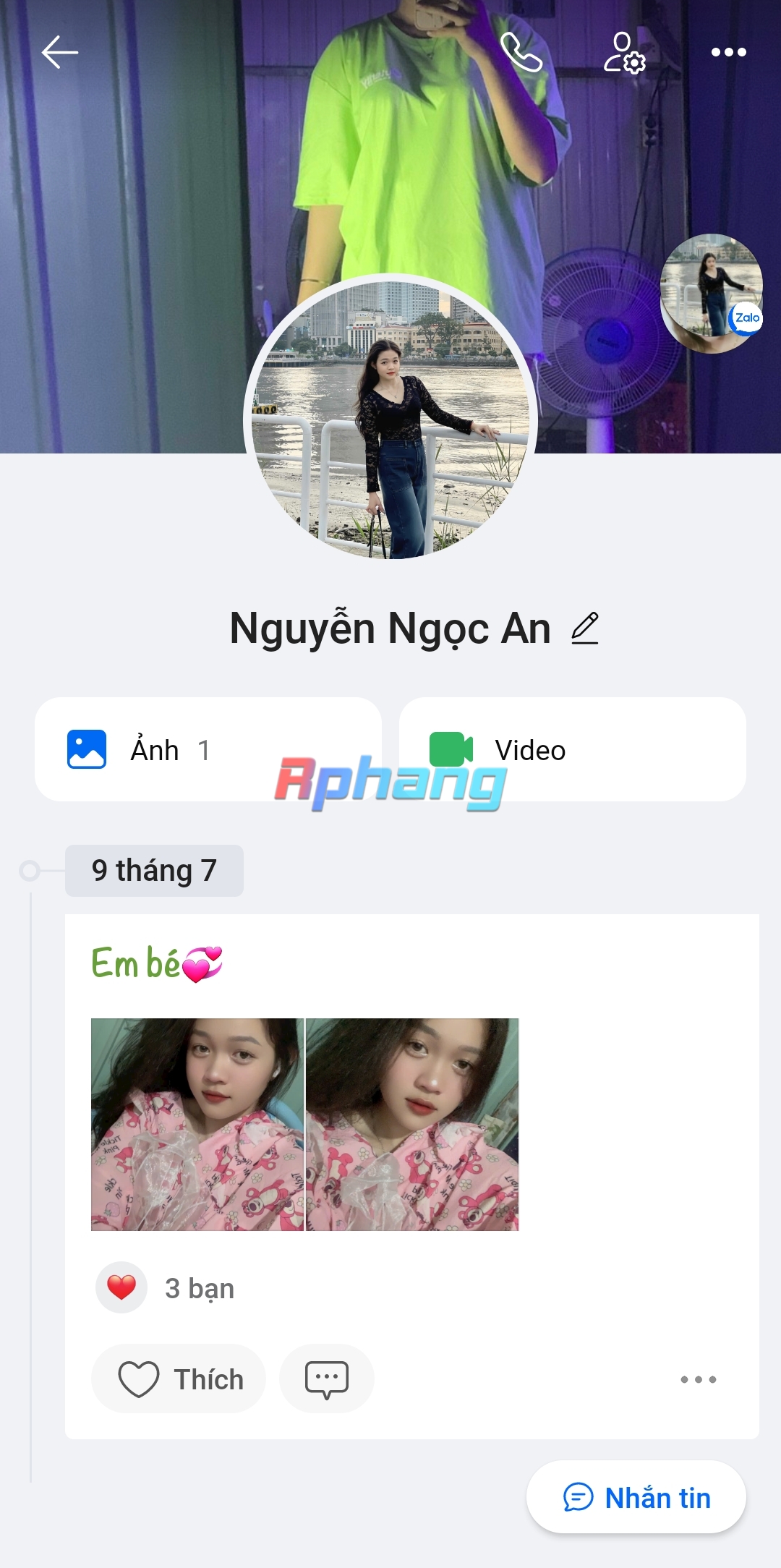Open the Zalo story bubble

[x=712, y=293]
